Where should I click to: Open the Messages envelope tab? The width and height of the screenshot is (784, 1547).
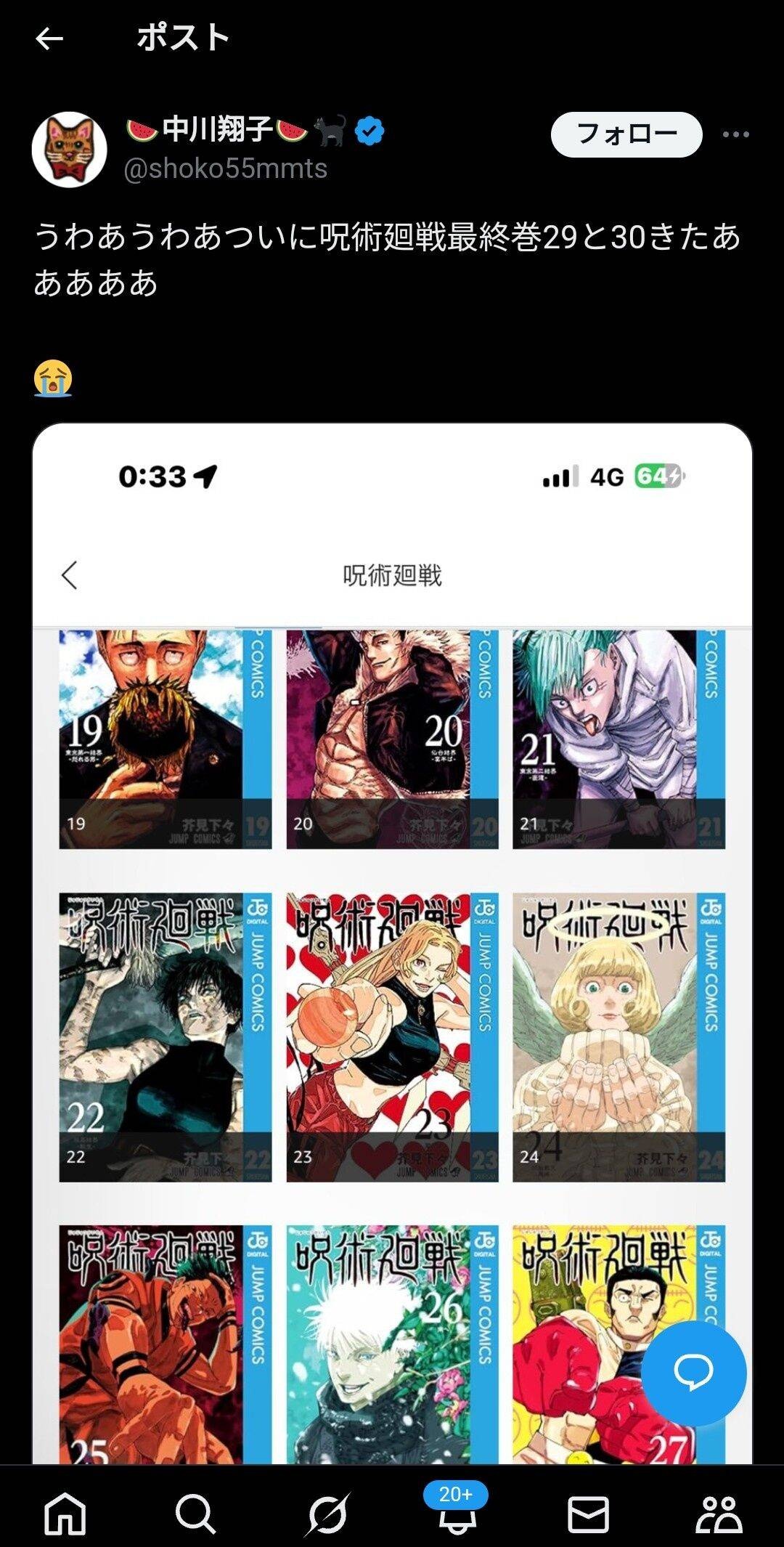pyautogui.click(x=587, y=1514)
